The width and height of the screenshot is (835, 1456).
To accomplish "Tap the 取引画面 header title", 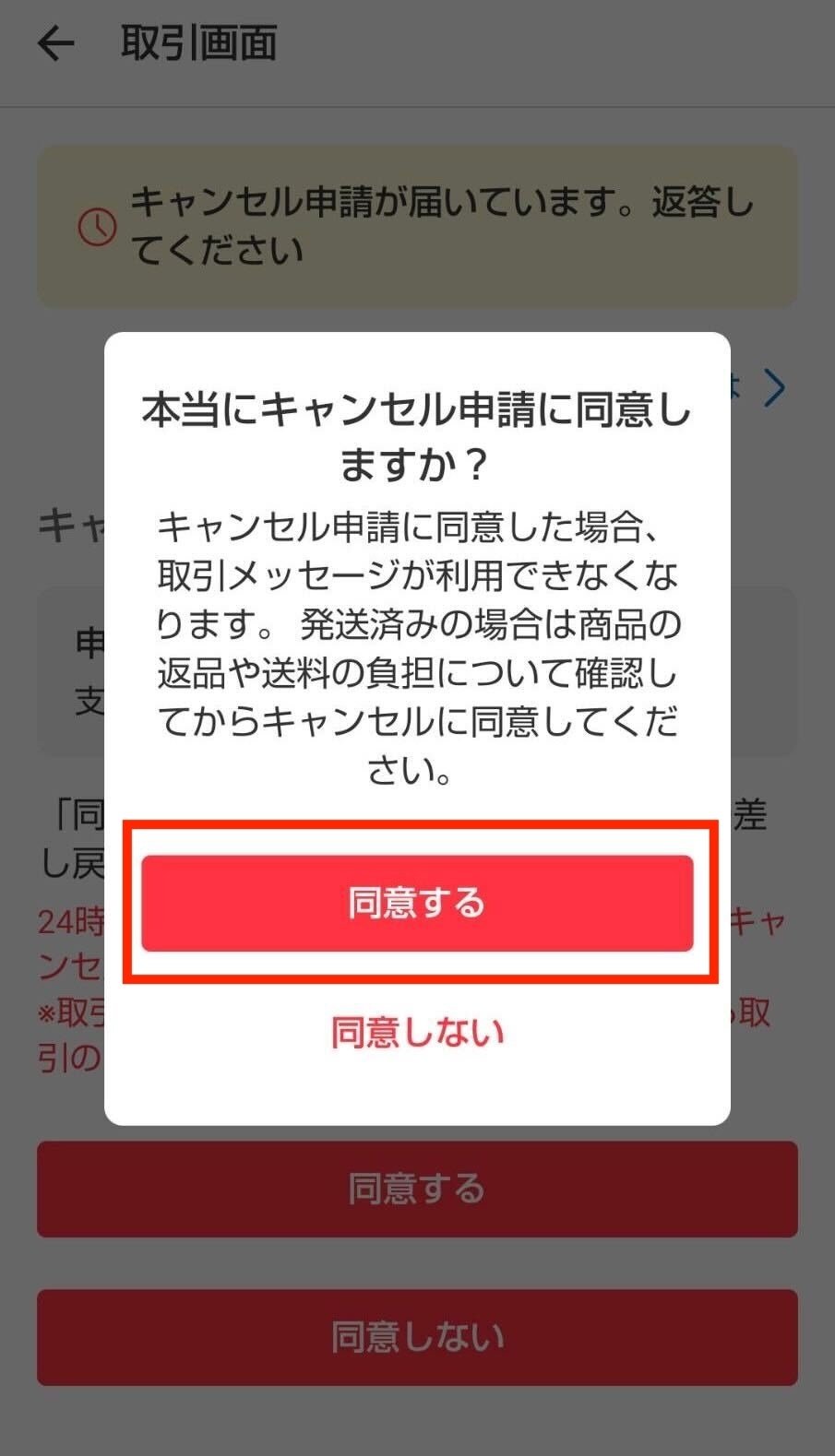I will (x=198, y=42).
